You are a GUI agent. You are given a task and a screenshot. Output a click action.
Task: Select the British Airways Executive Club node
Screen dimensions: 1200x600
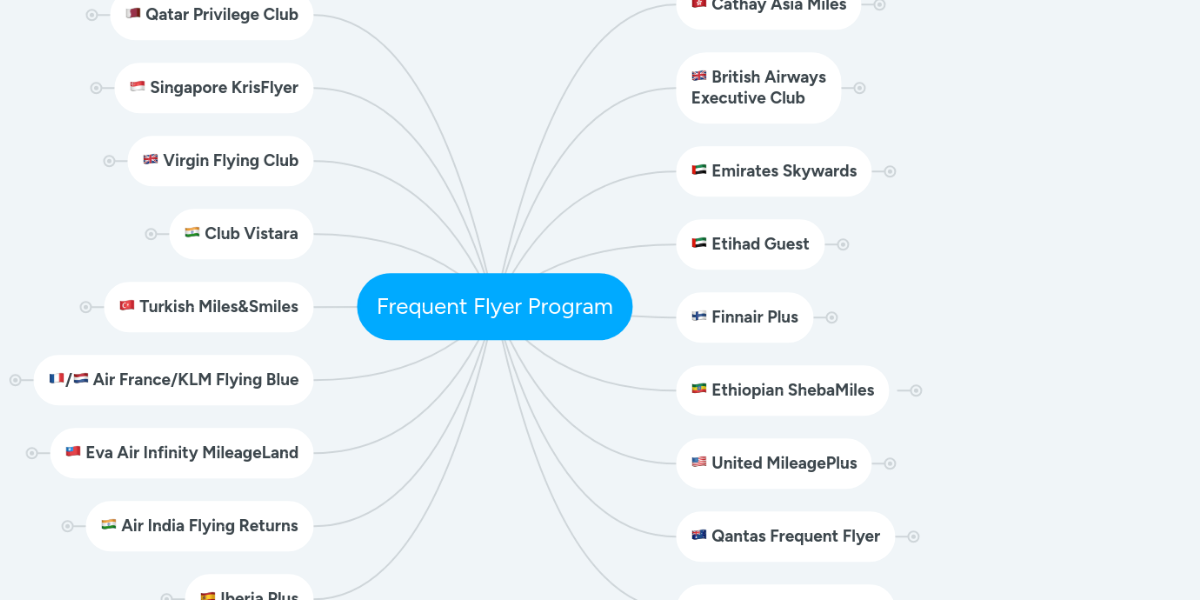(x=758, y=88)
